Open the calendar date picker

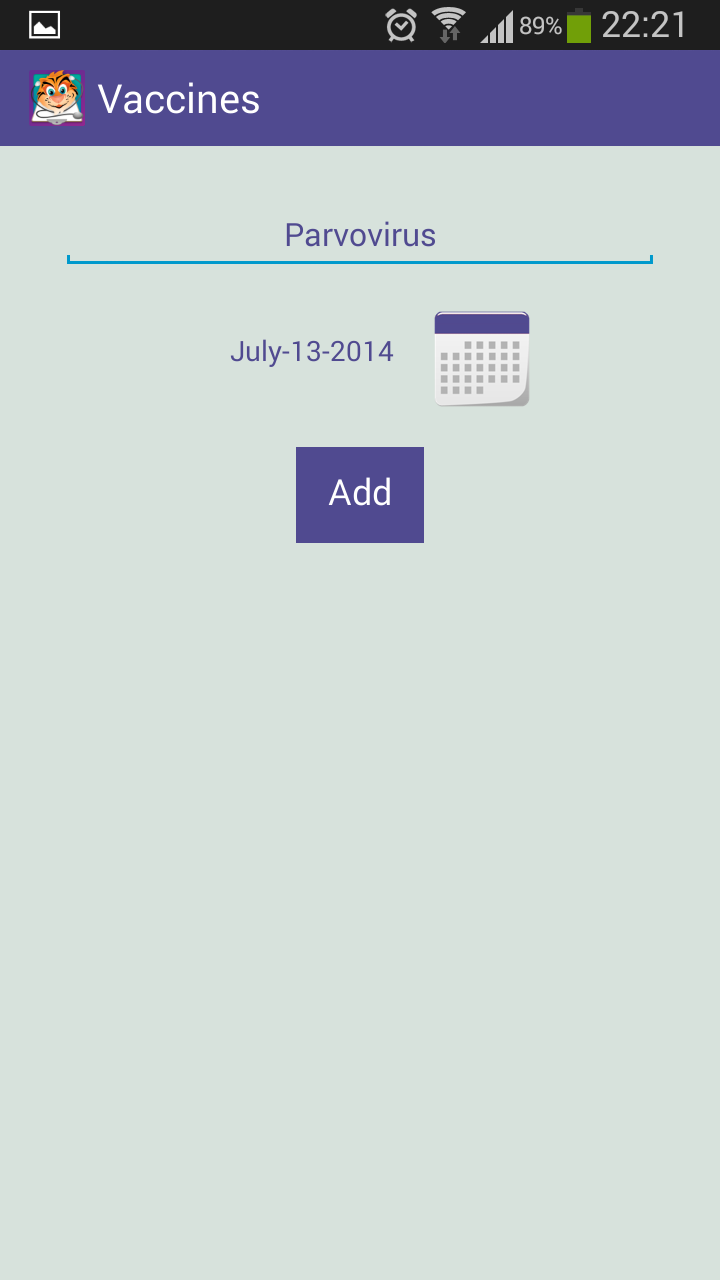coord(481,358)
